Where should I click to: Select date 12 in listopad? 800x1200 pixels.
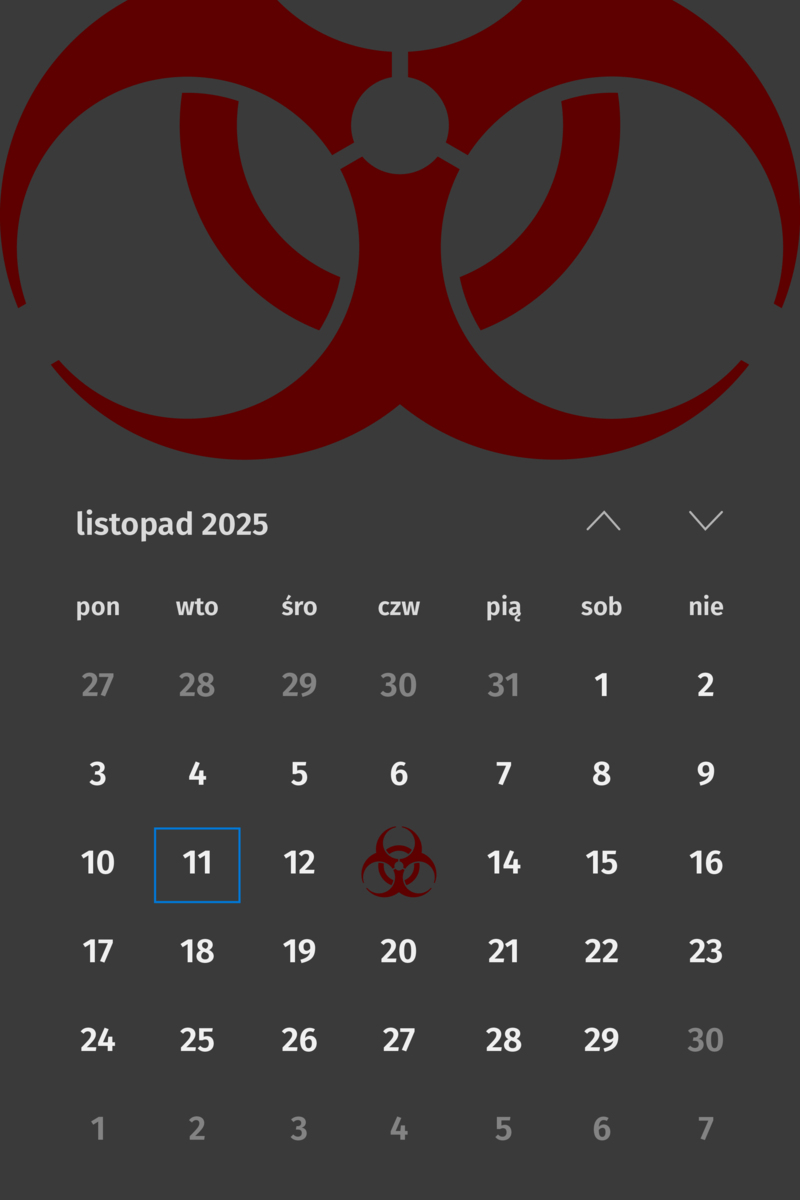(299, 864)
